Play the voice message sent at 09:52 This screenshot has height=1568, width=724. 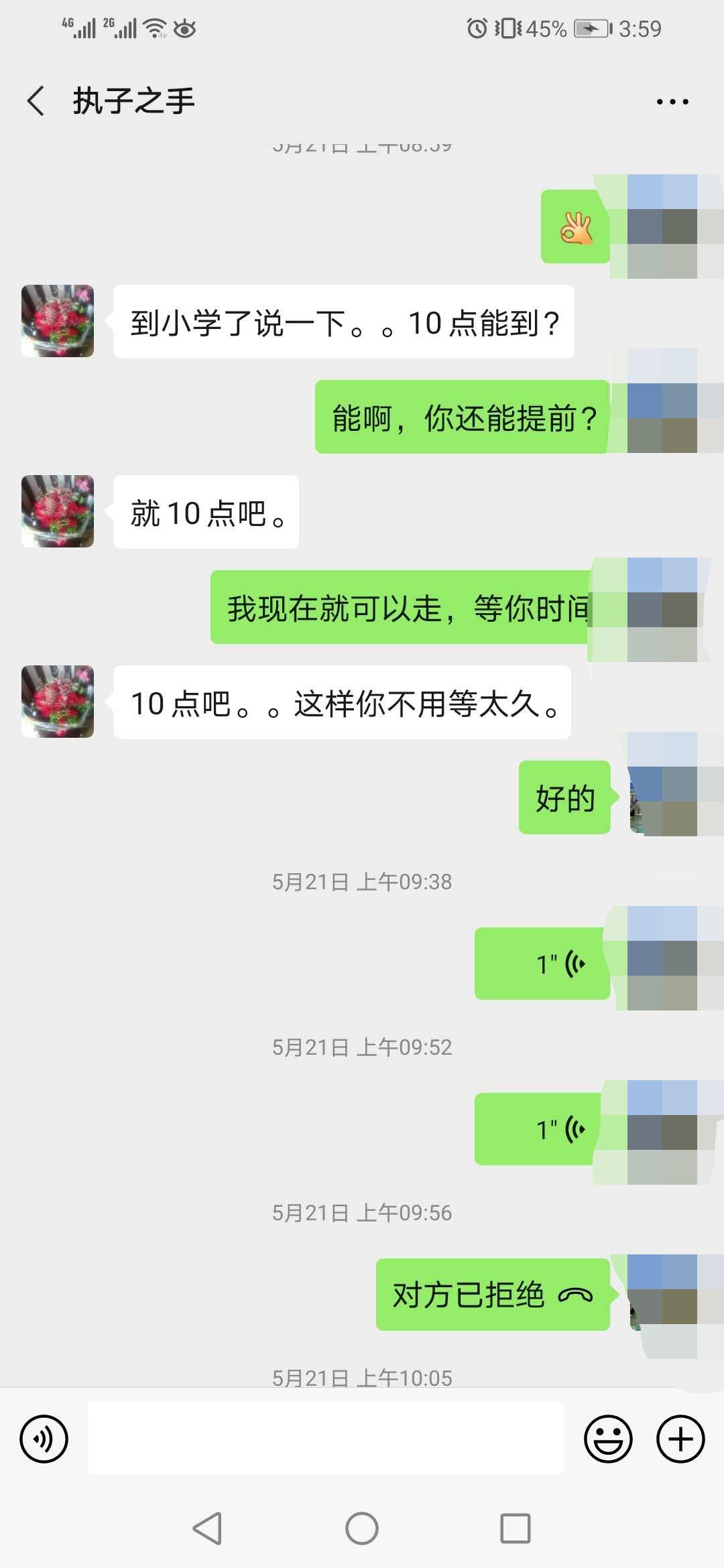tap(542, 1129)
